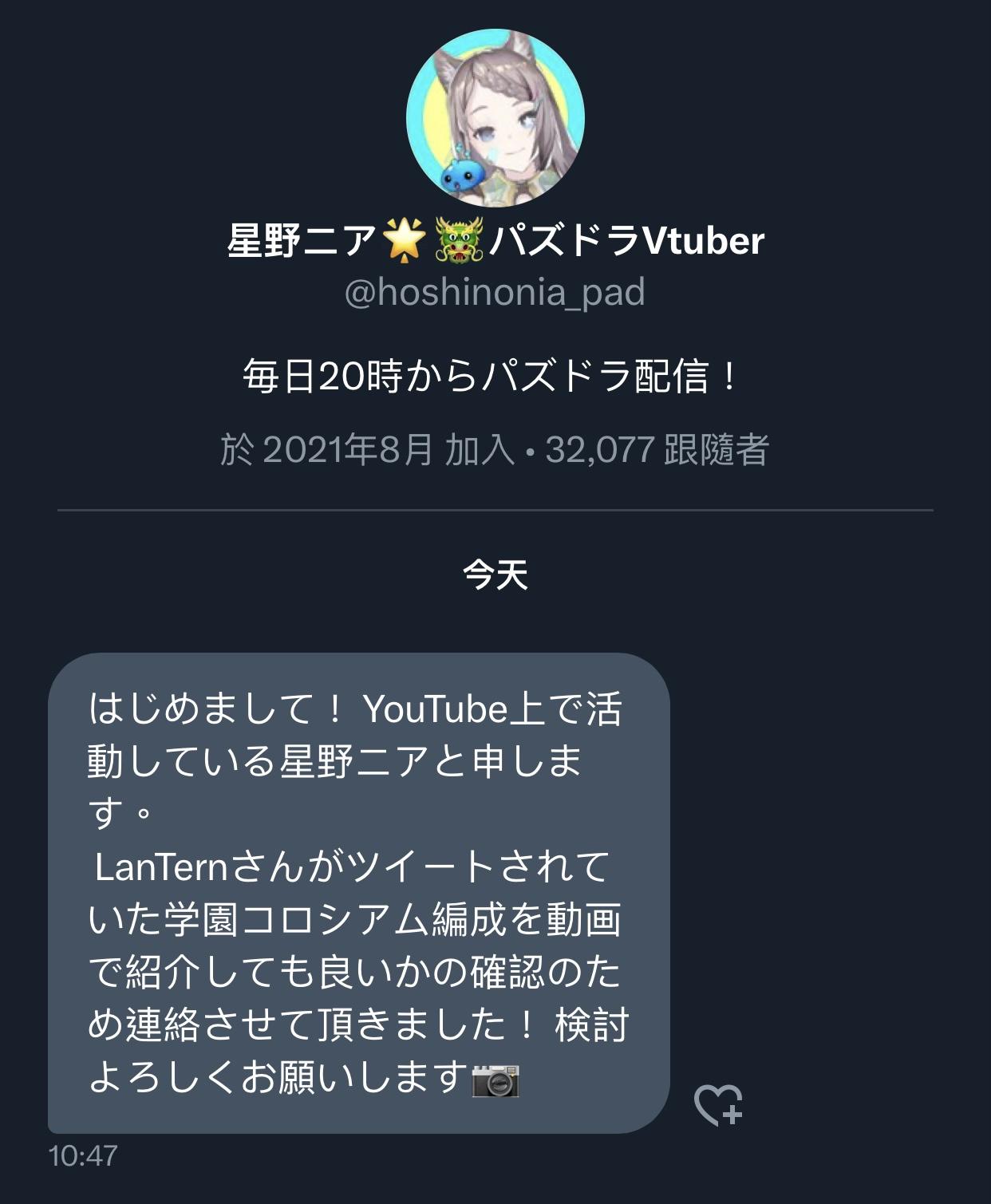The width and height of the screenshot is (991, 1204).
Task: Add a reaction to the message
Action: (718, 1105)
